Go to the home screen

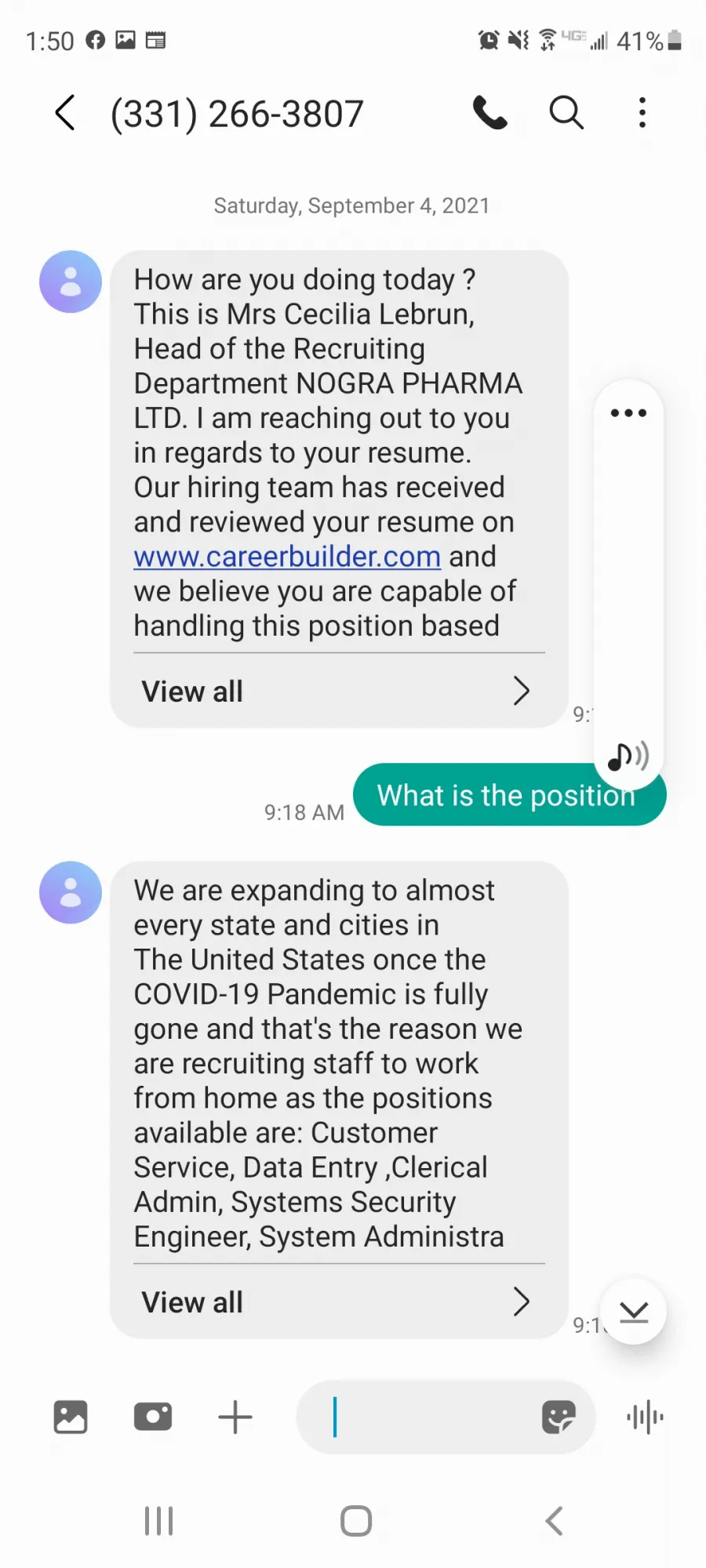tap(356, 1521)
